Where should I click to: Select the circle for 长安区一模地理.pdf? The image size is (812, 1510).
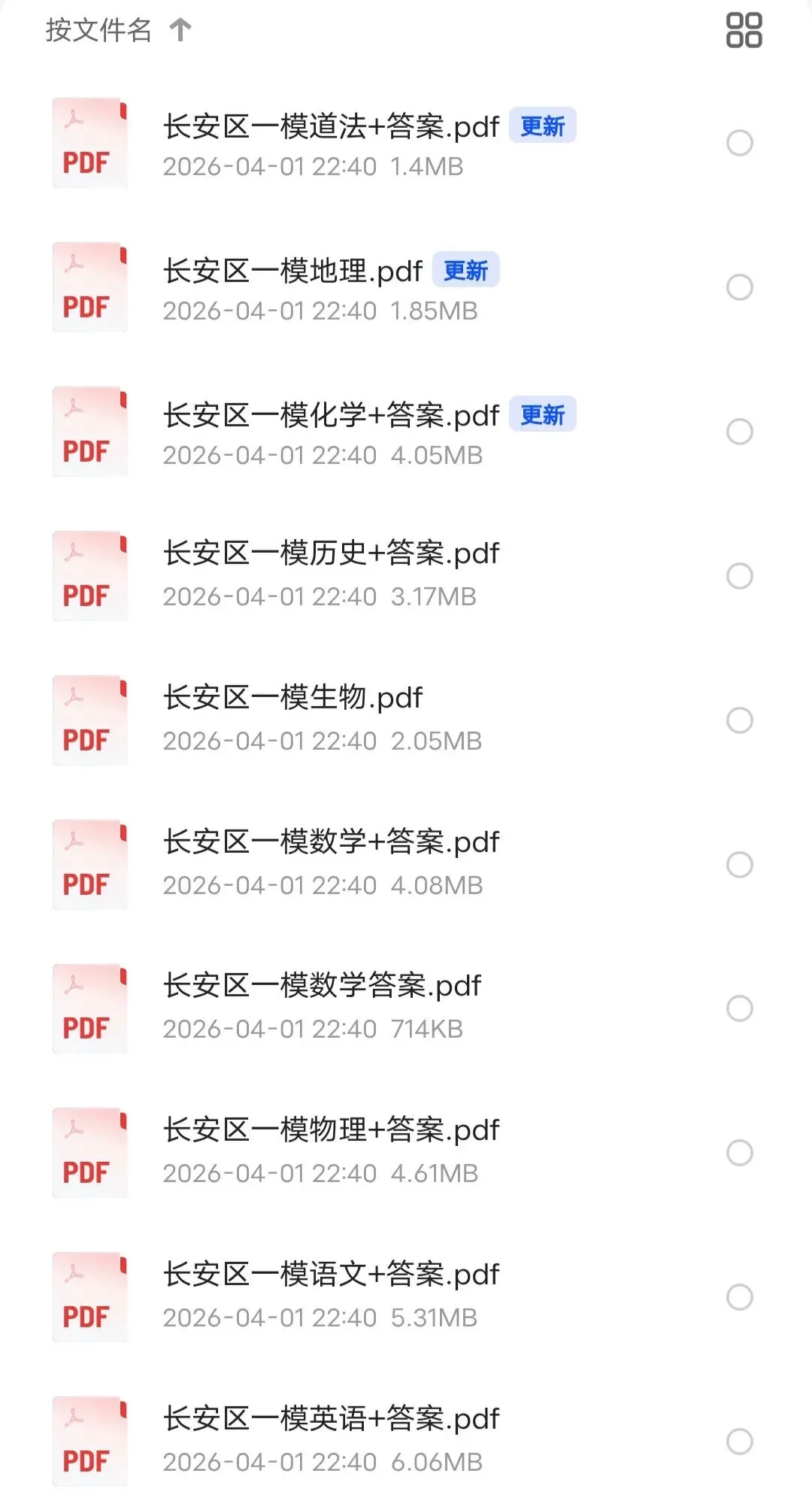click(740, 287)
